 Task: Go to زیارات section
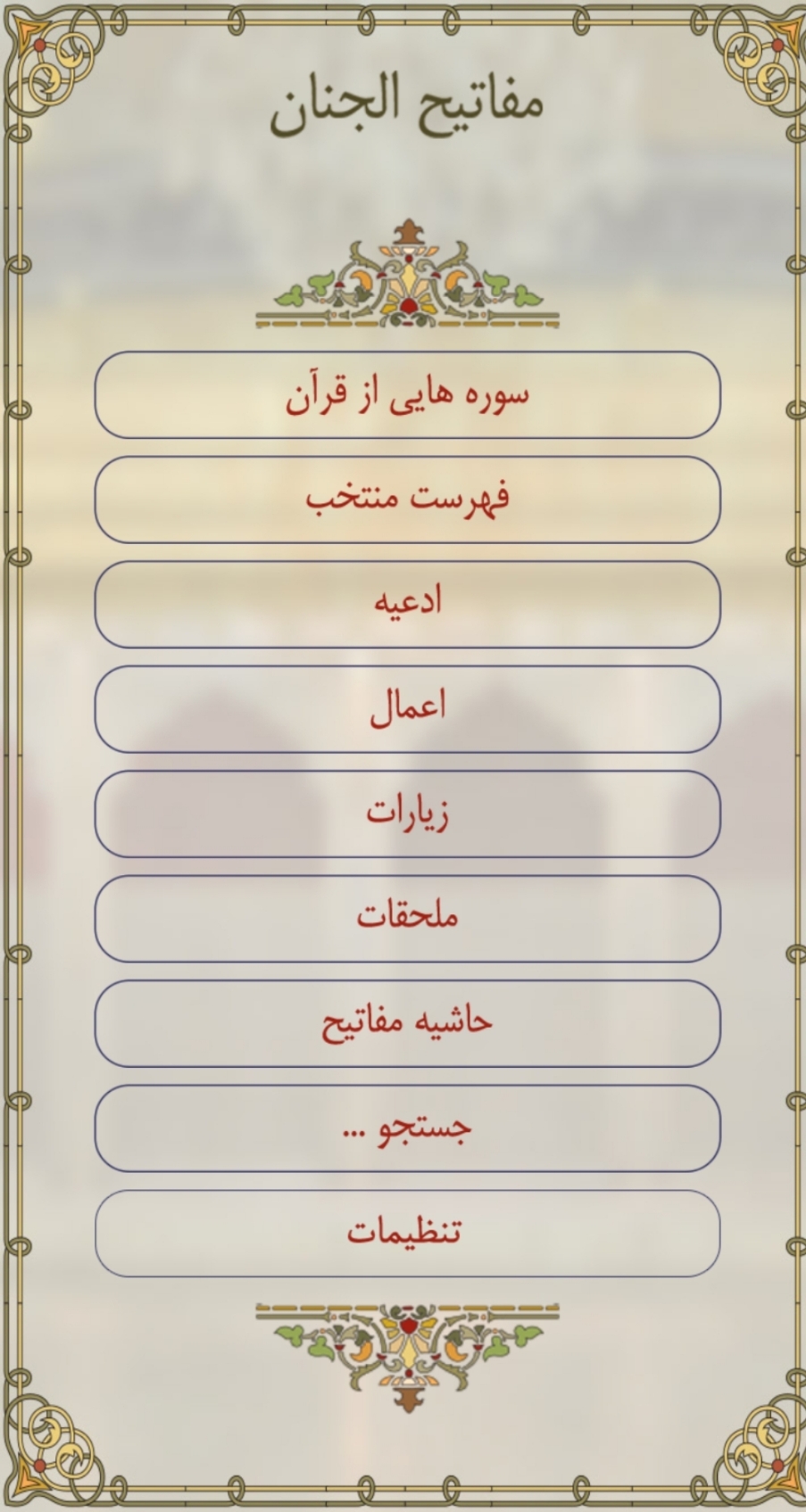point(407,814)
